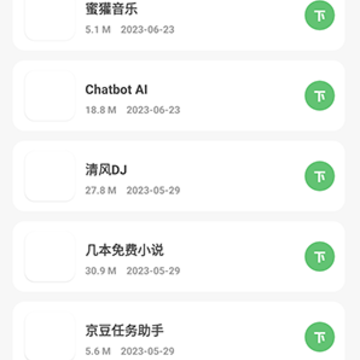This screenshot has width=360, height=360.
Task: View details of 几本免费小说
Action: (179, 256)
